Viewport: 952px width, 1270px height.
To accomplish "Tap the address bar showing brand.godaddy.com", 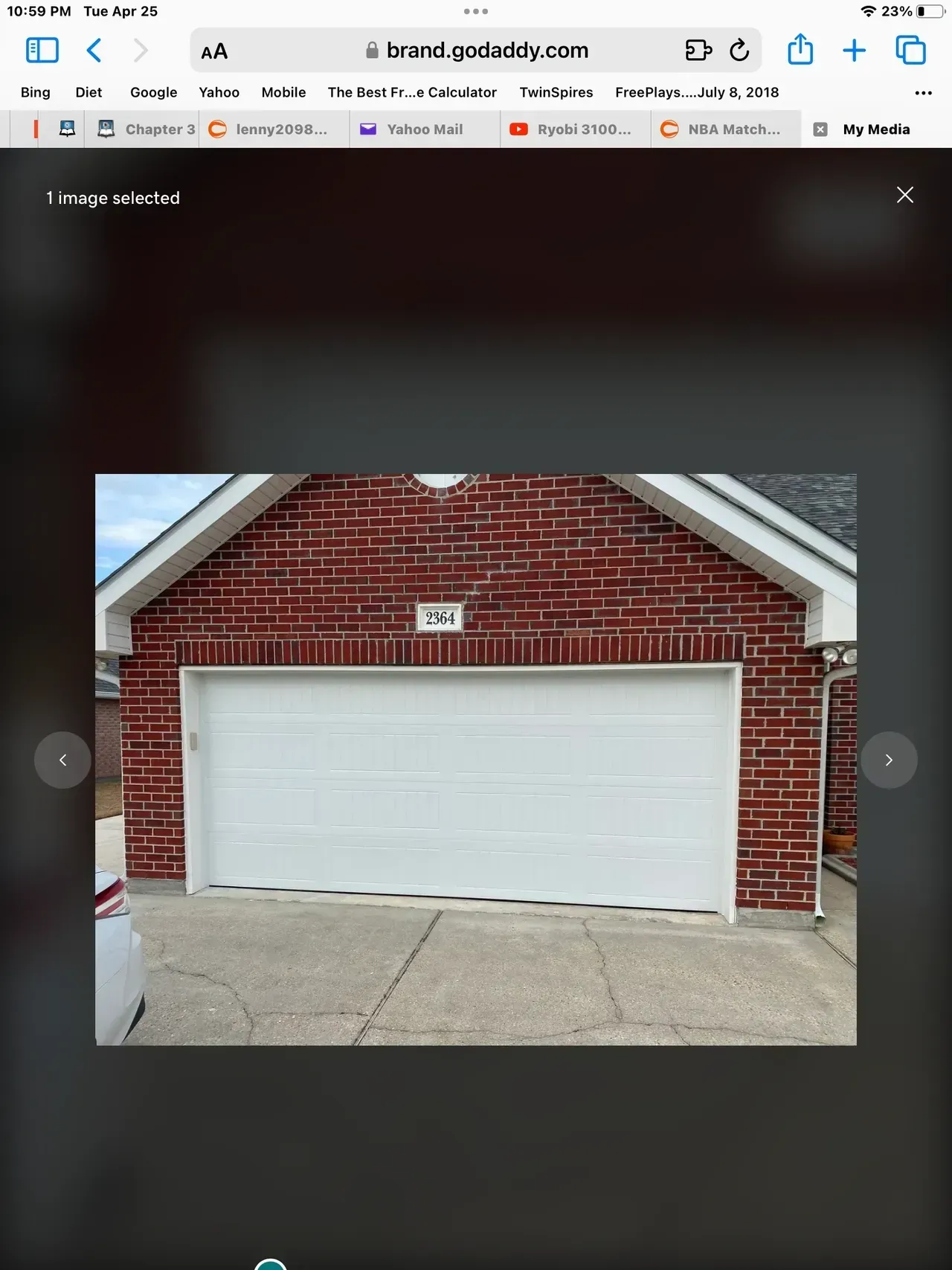I will 487,50.
